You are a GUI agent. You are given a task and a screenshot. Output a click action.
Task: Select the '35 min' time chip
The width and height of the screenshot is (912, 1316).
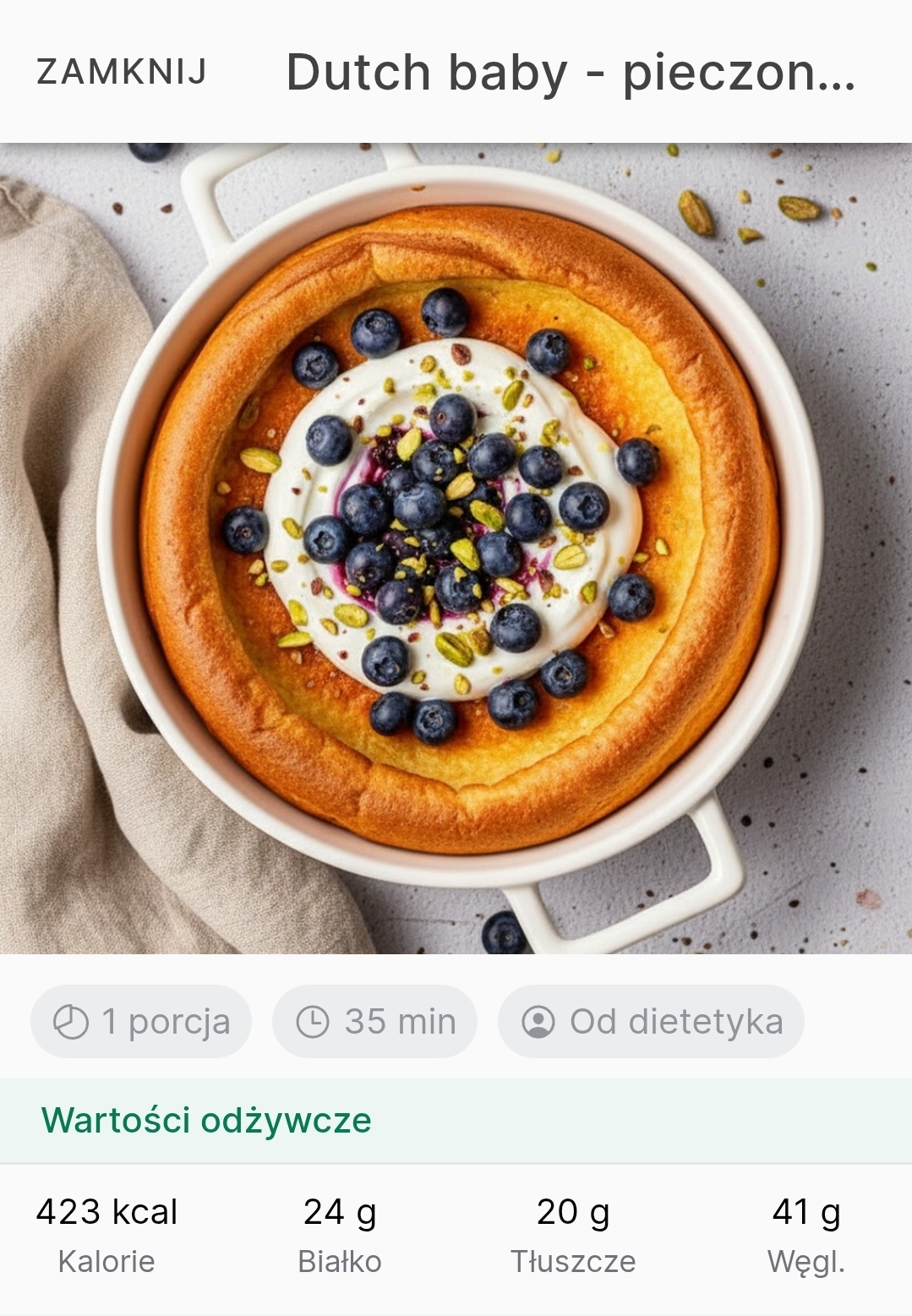click(x=374, y=1021)
